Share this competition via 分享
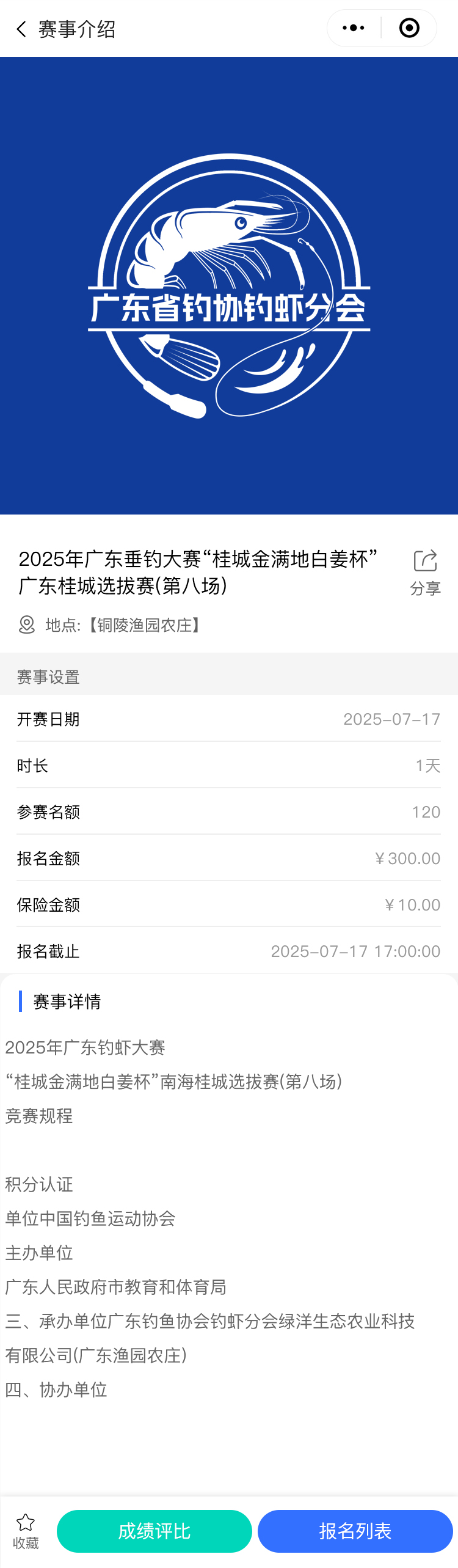 pyautogui.click(x=425, y=572)
